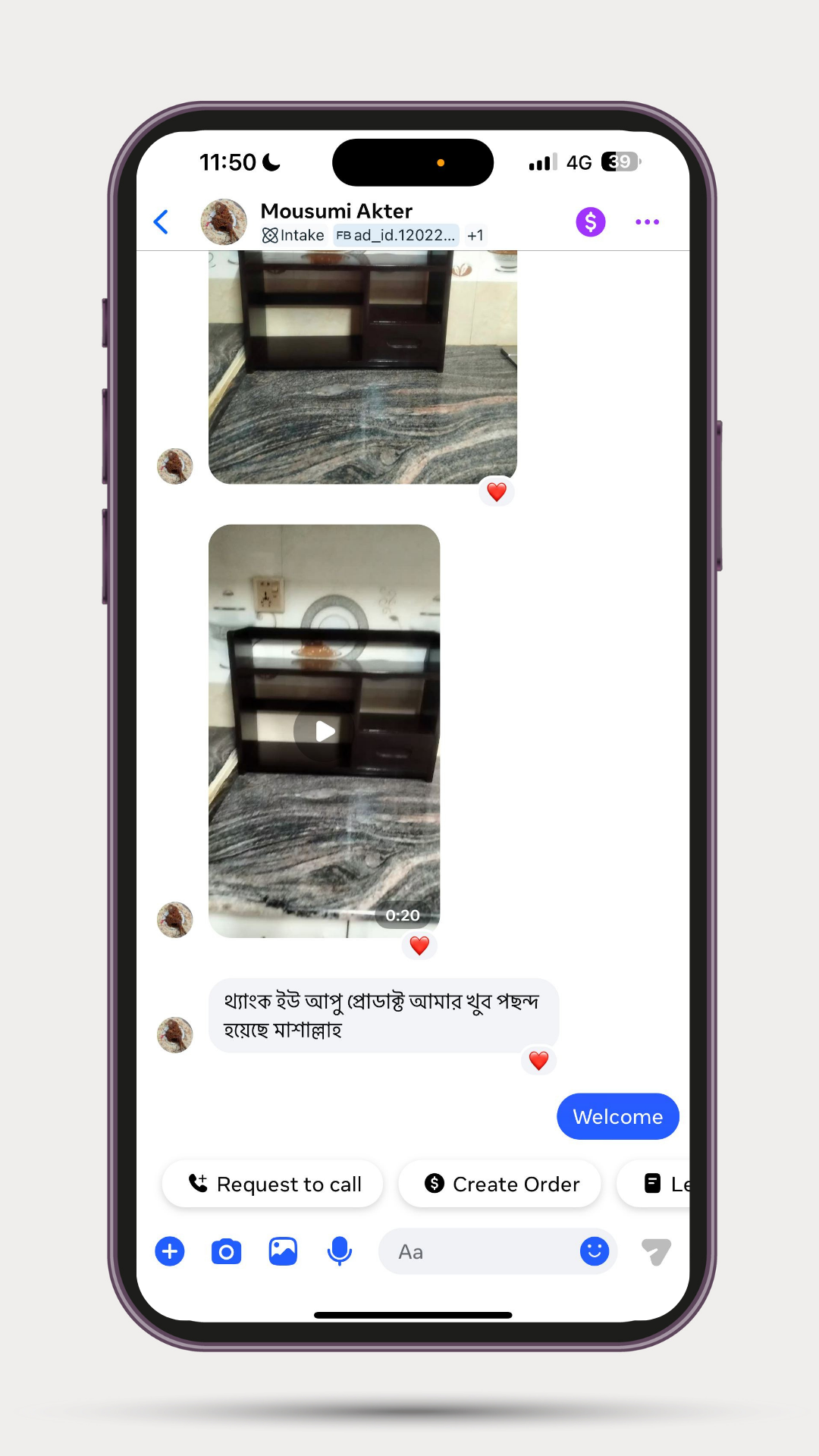Tap the heart reaction on the thank-you message
Screen dimensions: 819x1456
point(538,1061)
